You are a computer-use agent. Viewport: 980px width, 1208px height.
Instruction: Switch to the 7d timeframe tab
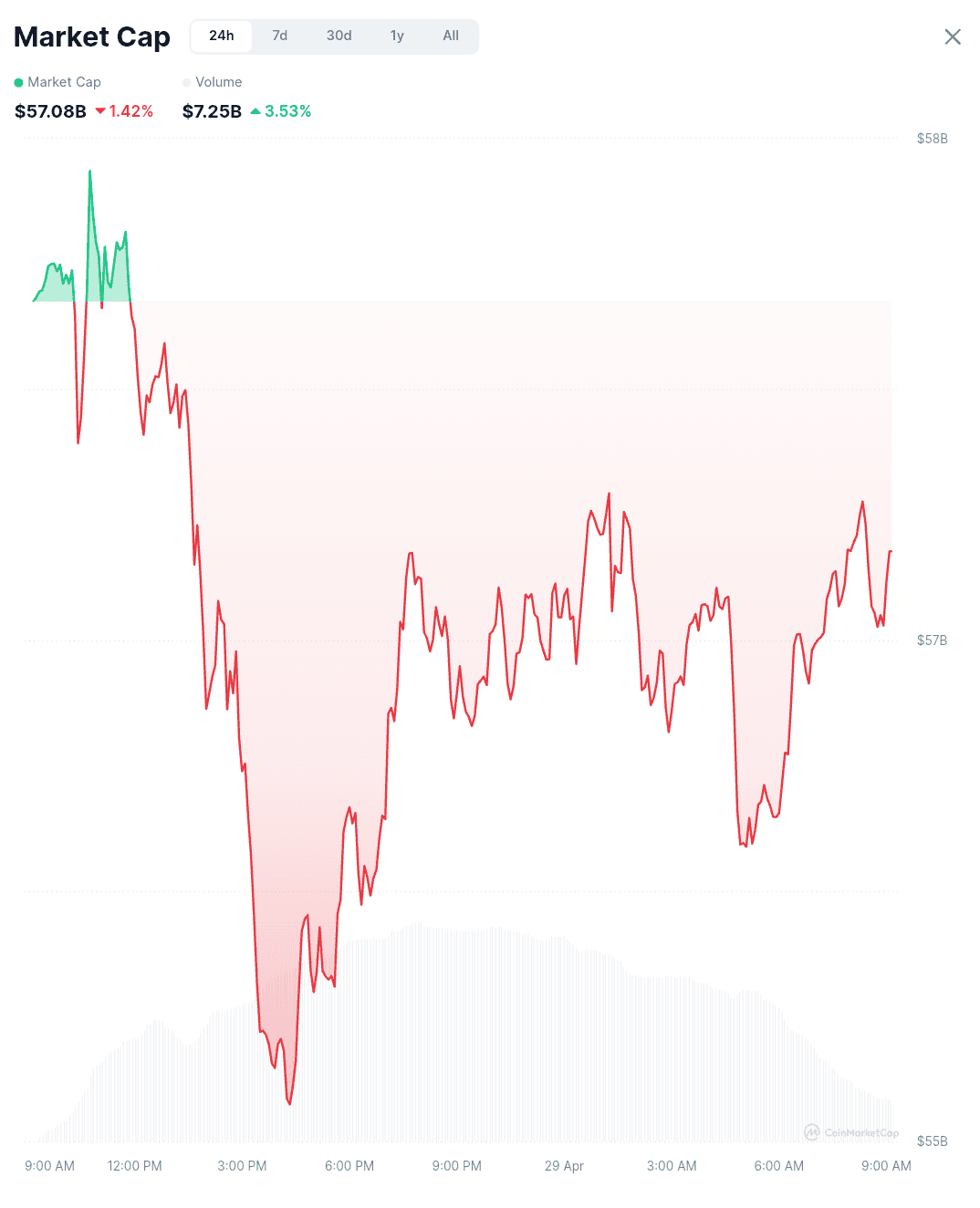point(279,36)
